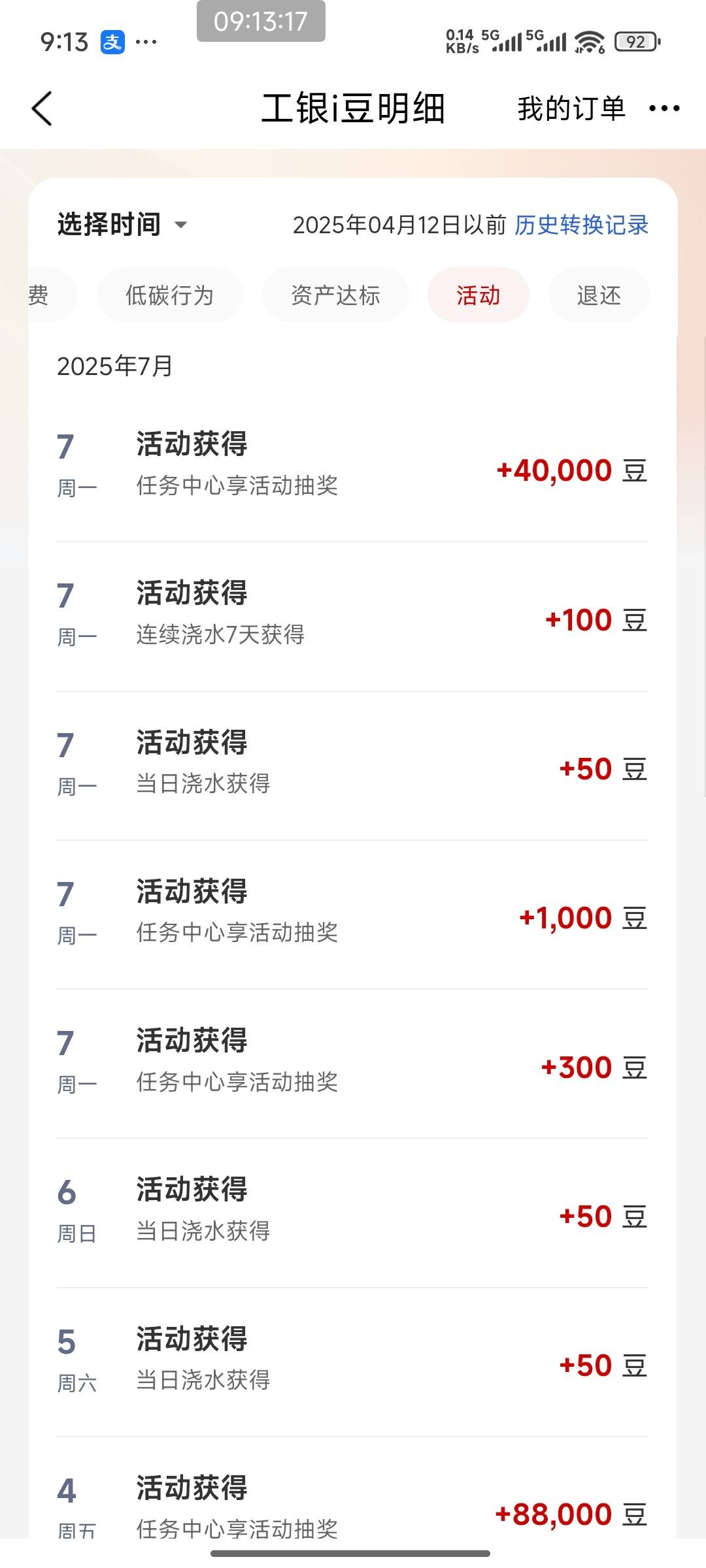Open 历史转换记录 link

582,225
